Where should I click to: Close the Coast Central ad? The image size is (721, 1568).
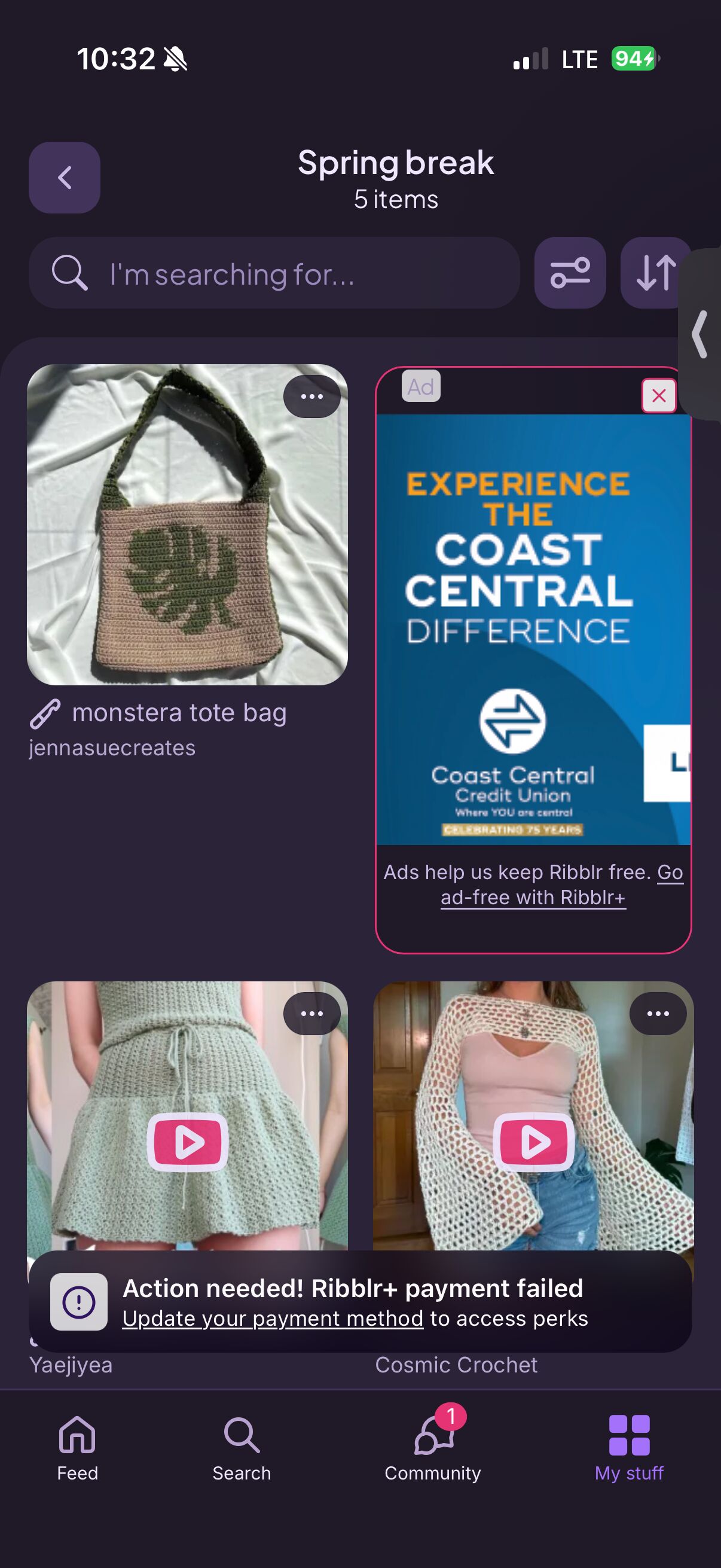point(658,396)
